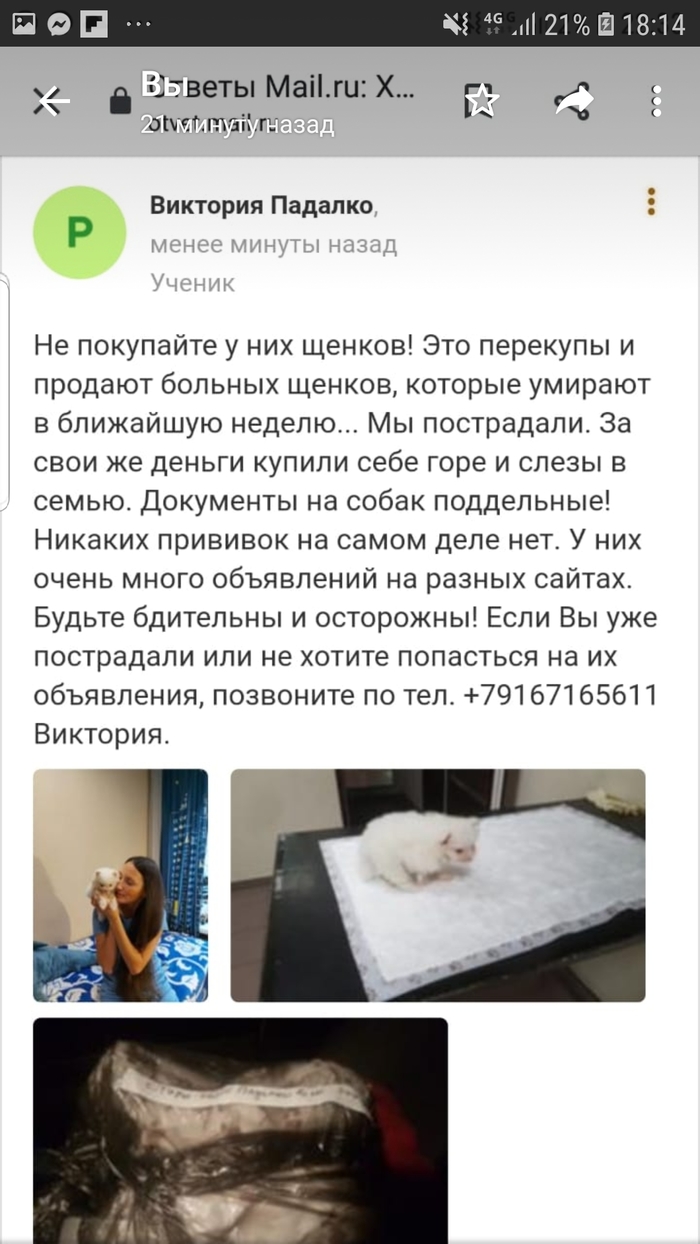View the photo of girl holding puppy
Image resolution: width=700 pixels, height=1244 pixels.
(121, 885)
